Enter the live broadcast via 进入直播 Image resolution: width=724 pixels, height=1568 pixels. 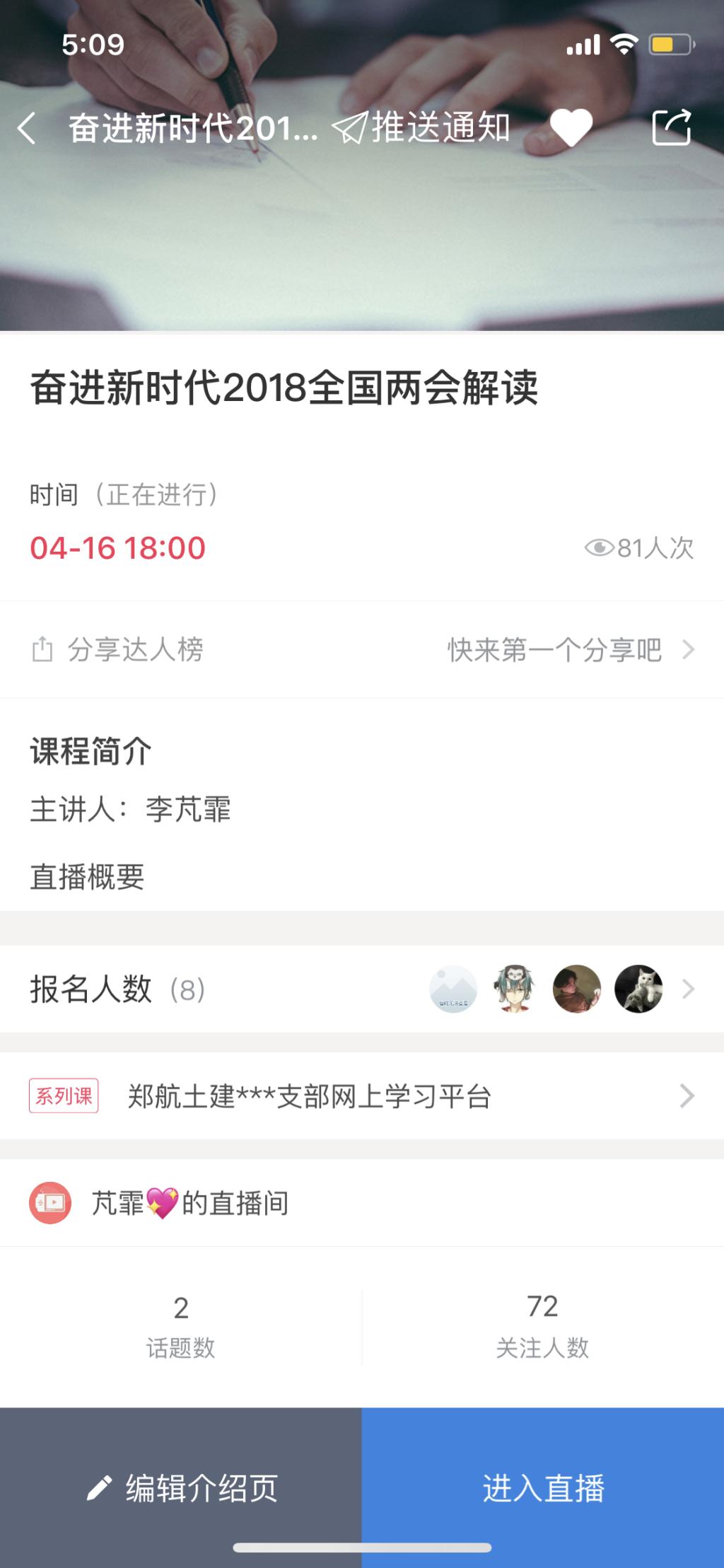click(x=543, y=1487)
